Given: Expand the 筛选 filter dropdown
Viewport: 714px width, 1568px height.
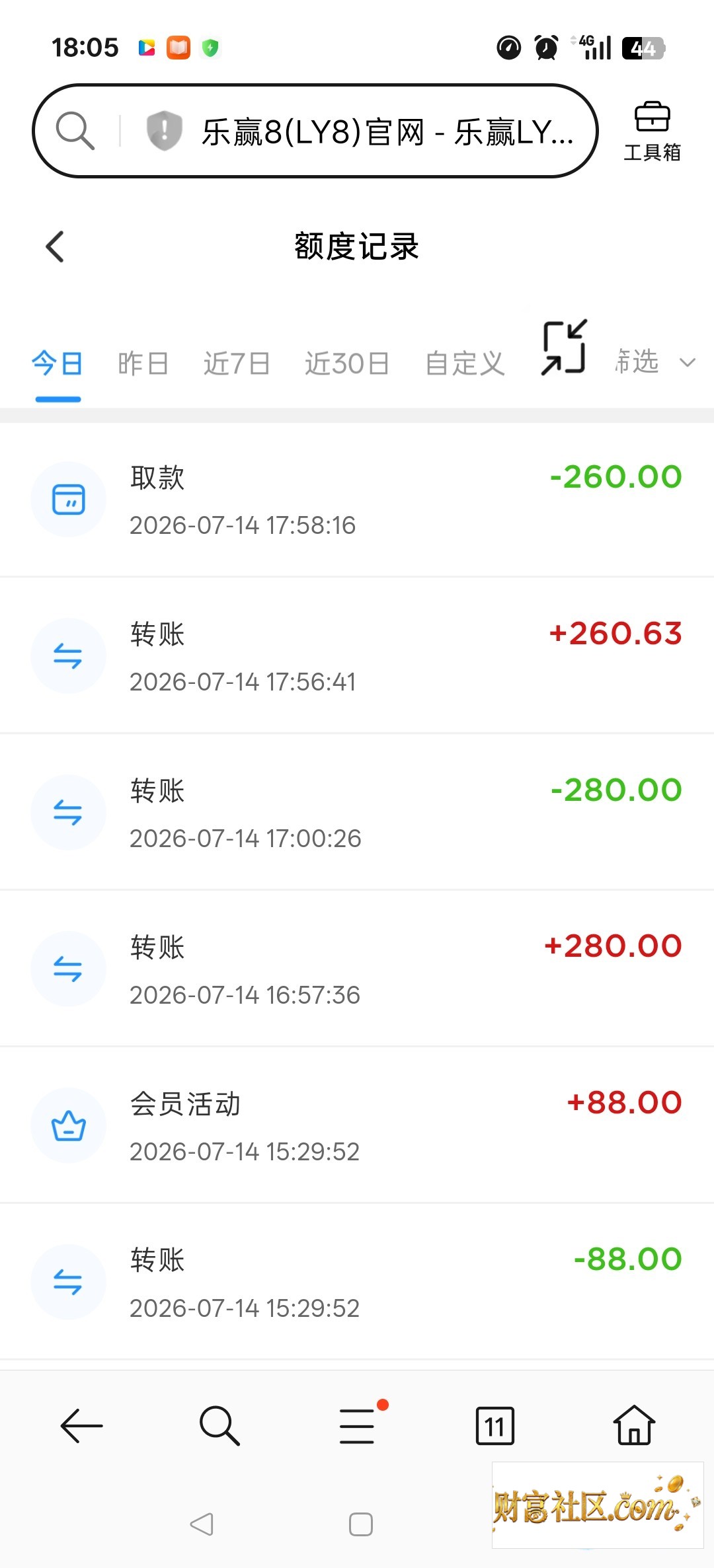Looking at the screenshot, I should [x=654, y=362].
